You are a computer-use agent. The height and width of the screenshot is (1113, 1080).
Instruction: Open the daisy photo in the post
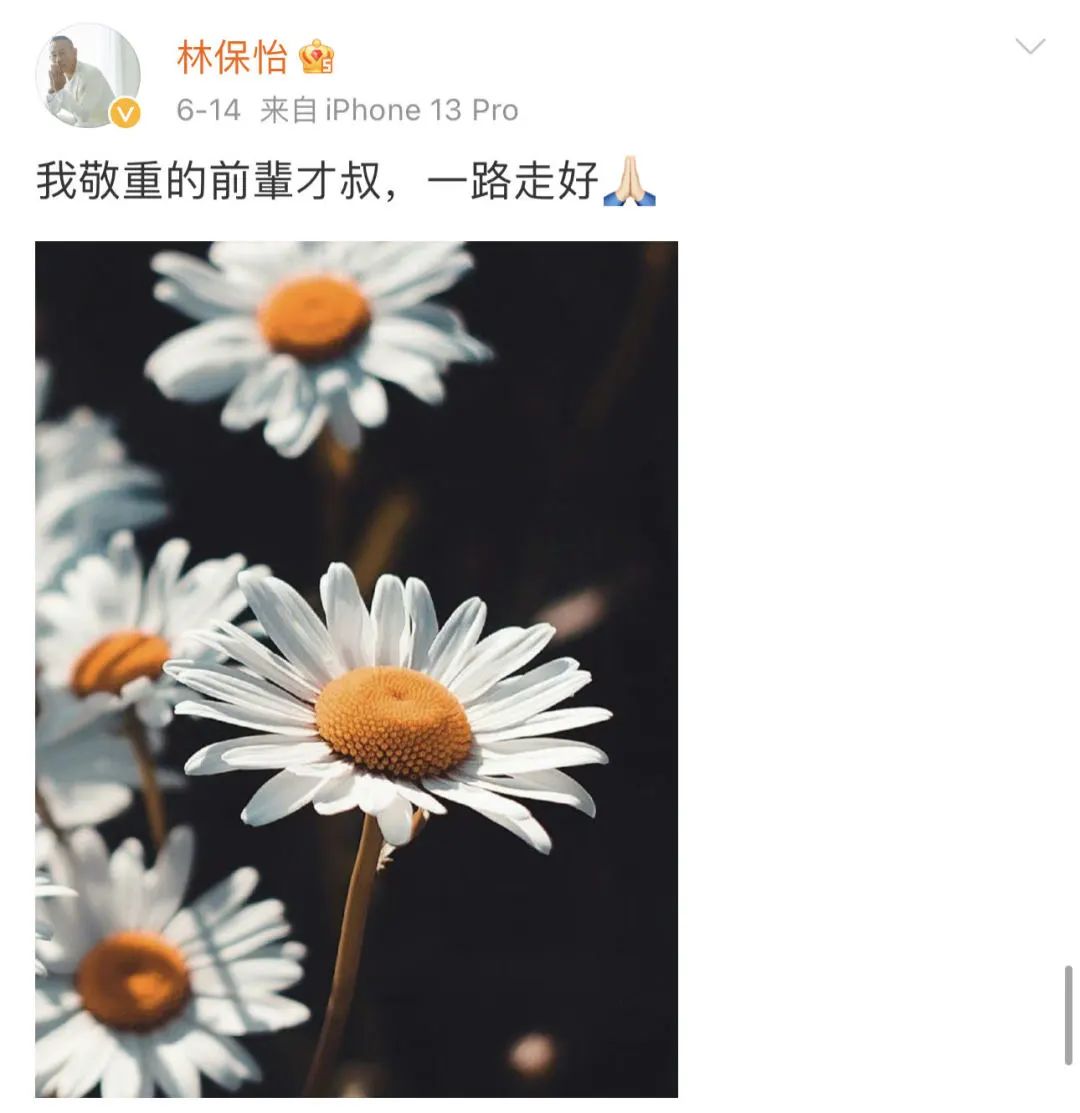click(356, 668)
